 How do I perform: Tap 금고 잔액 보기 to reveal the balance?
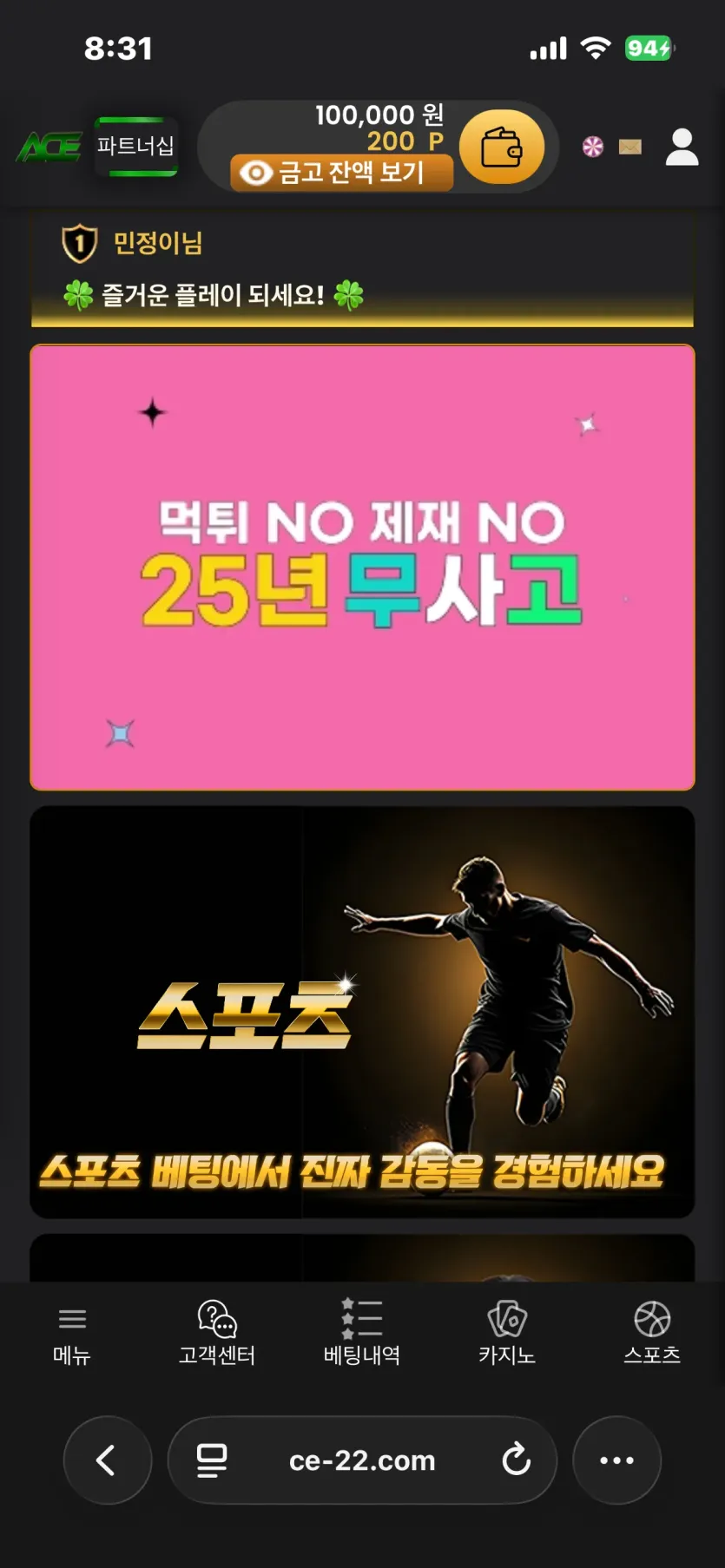tap(341, 173)
